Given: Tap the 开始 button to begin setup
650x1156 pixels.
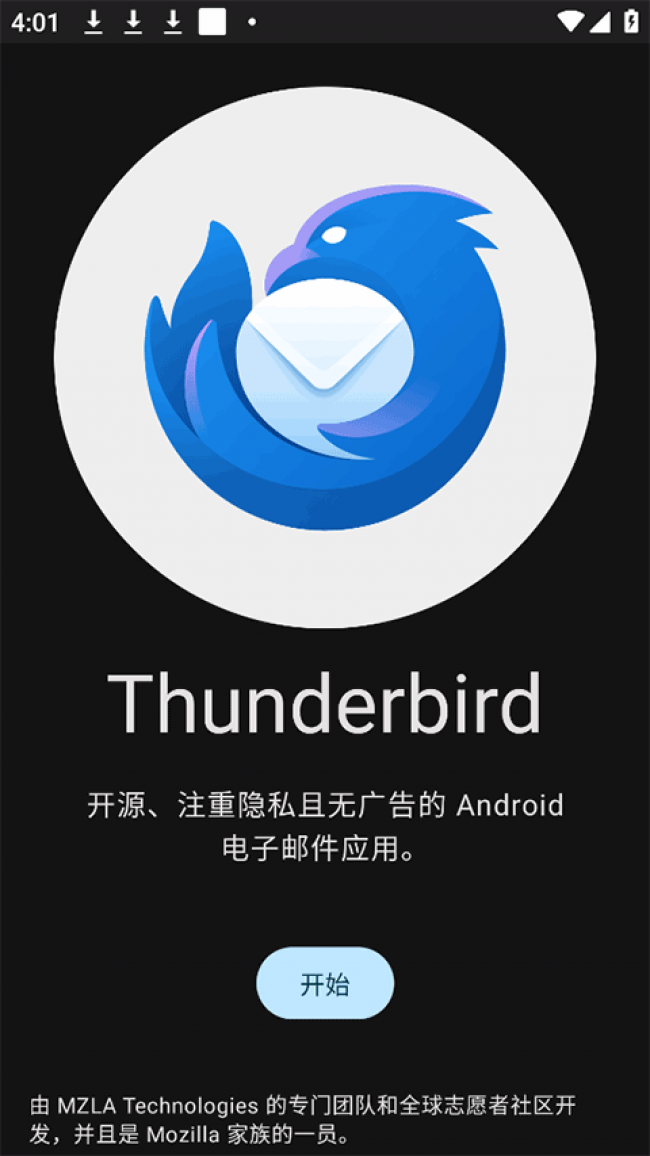Looking at the screenshot, I should [x=325, y=983].
